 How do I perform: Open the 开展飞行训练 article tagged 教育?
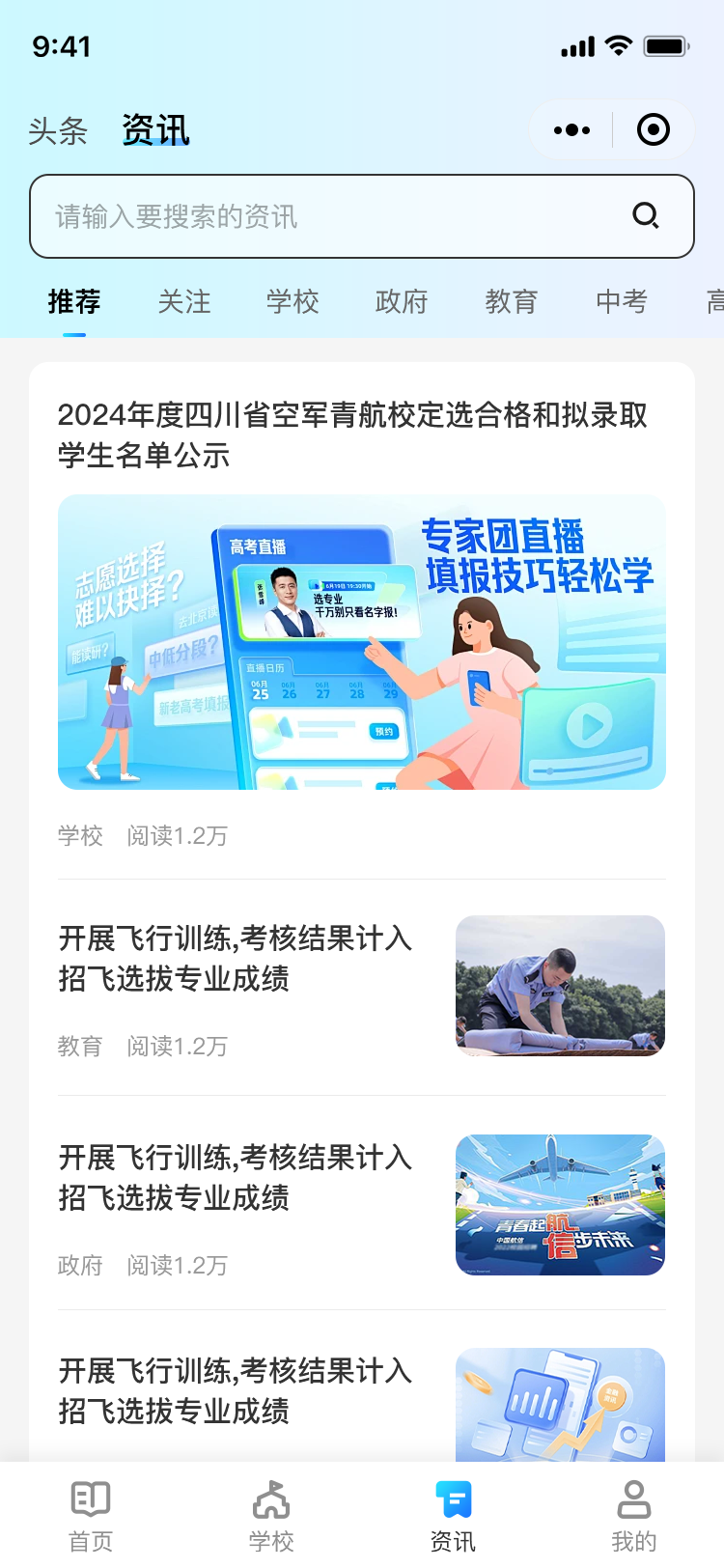pos(237,958)
